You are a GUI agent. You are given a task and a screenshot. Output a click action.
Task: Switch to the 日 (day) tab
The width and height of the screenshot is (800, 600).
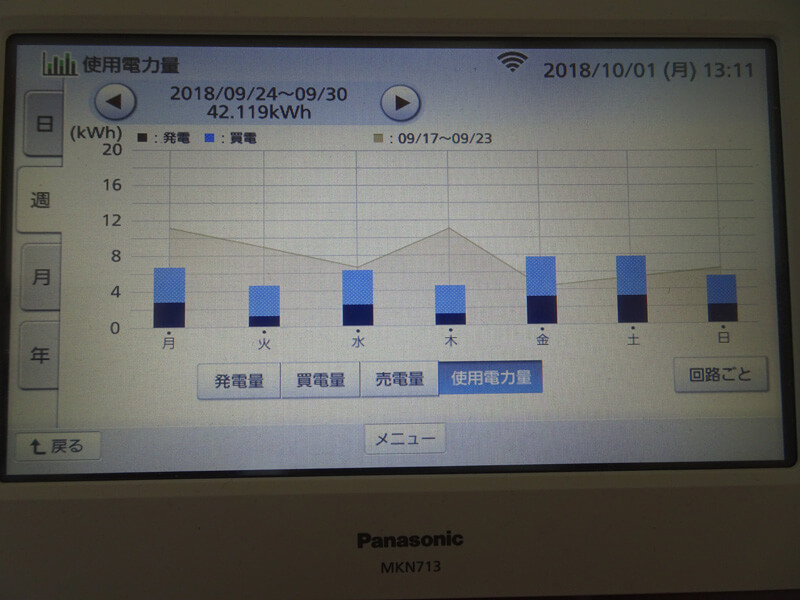[x=43, y=124]
